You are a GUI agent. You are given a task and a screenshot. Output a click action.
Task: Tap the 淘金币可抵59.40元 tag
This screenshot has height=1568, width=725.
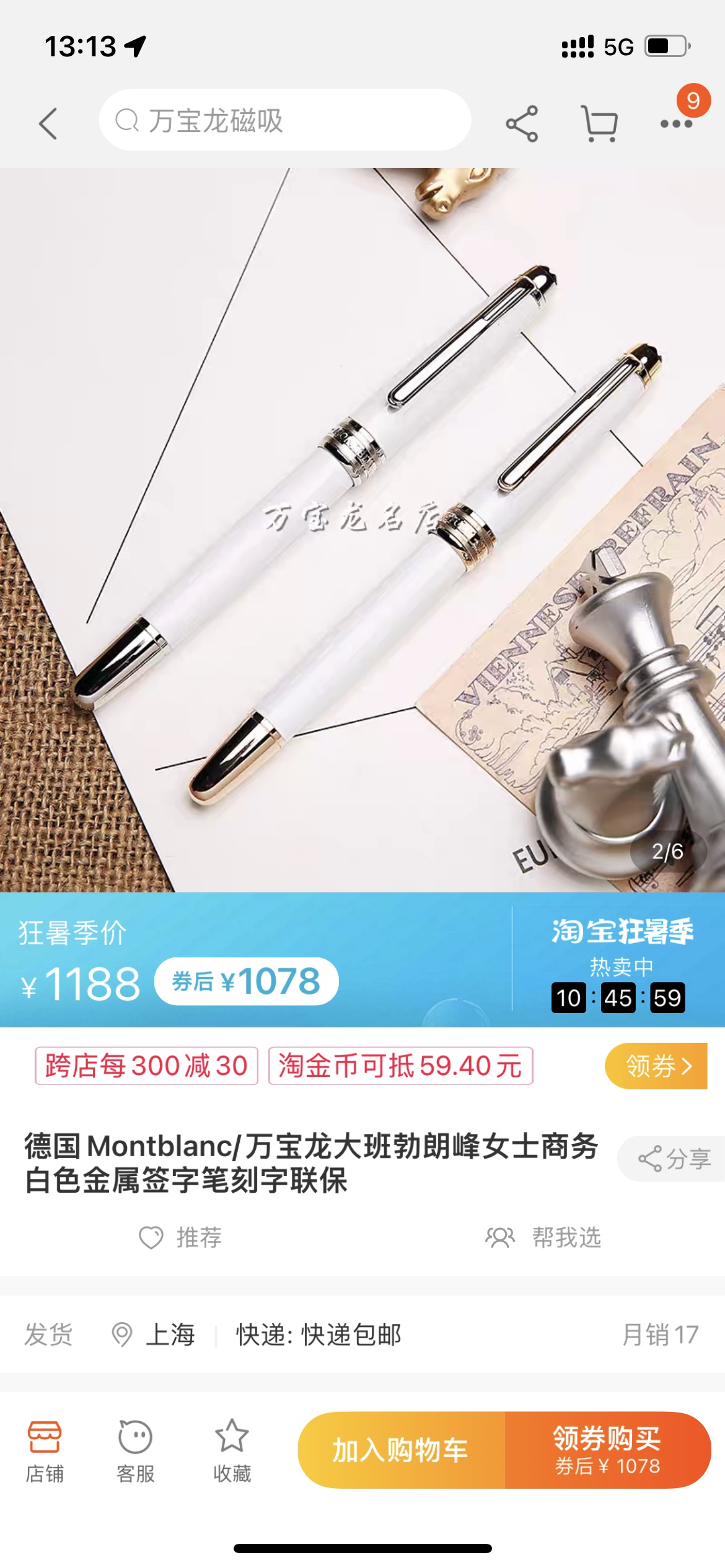(x=400, y=1066)
